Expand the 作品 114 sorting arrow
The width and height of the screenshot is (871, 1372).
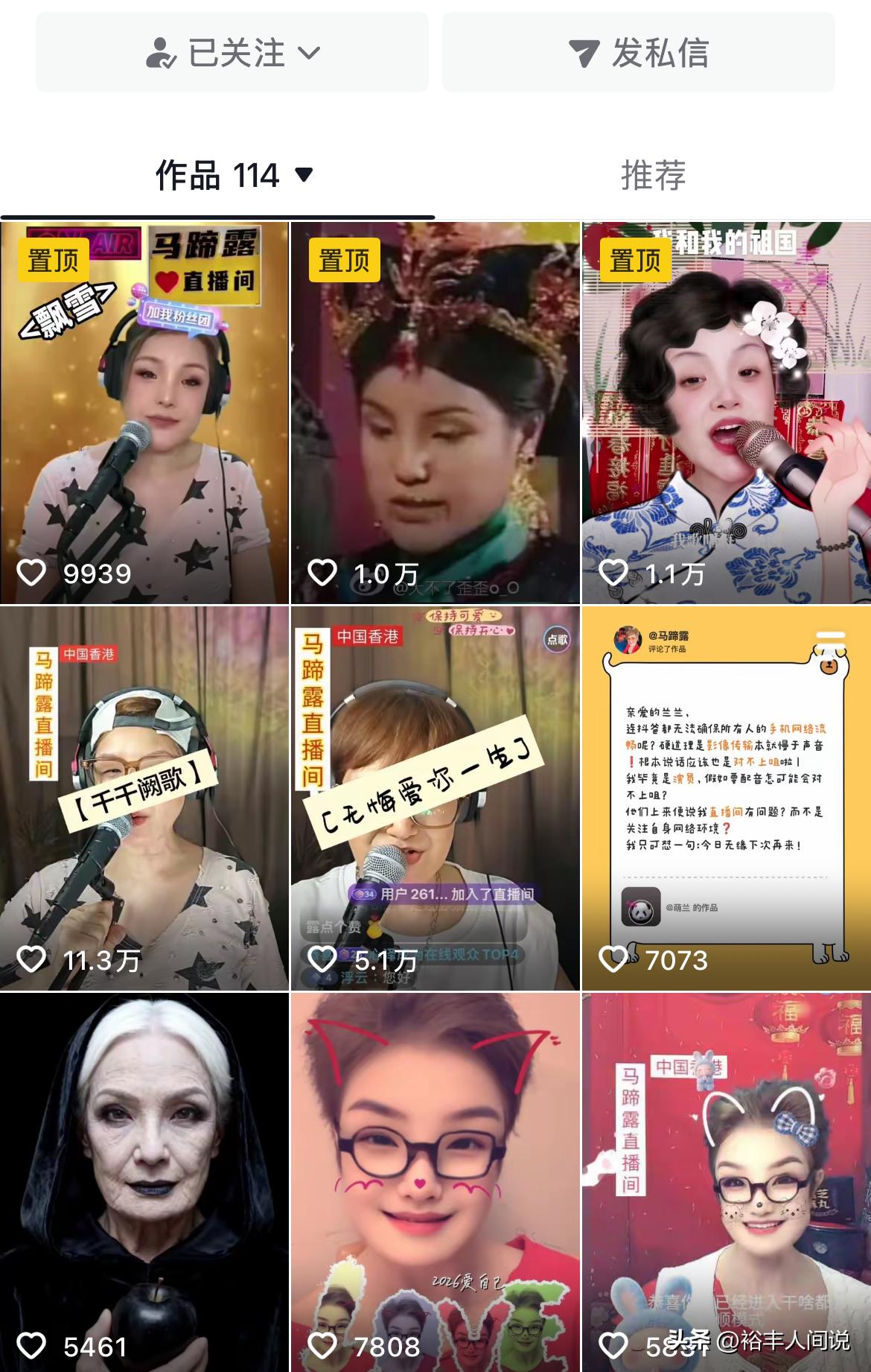point(304,175)
